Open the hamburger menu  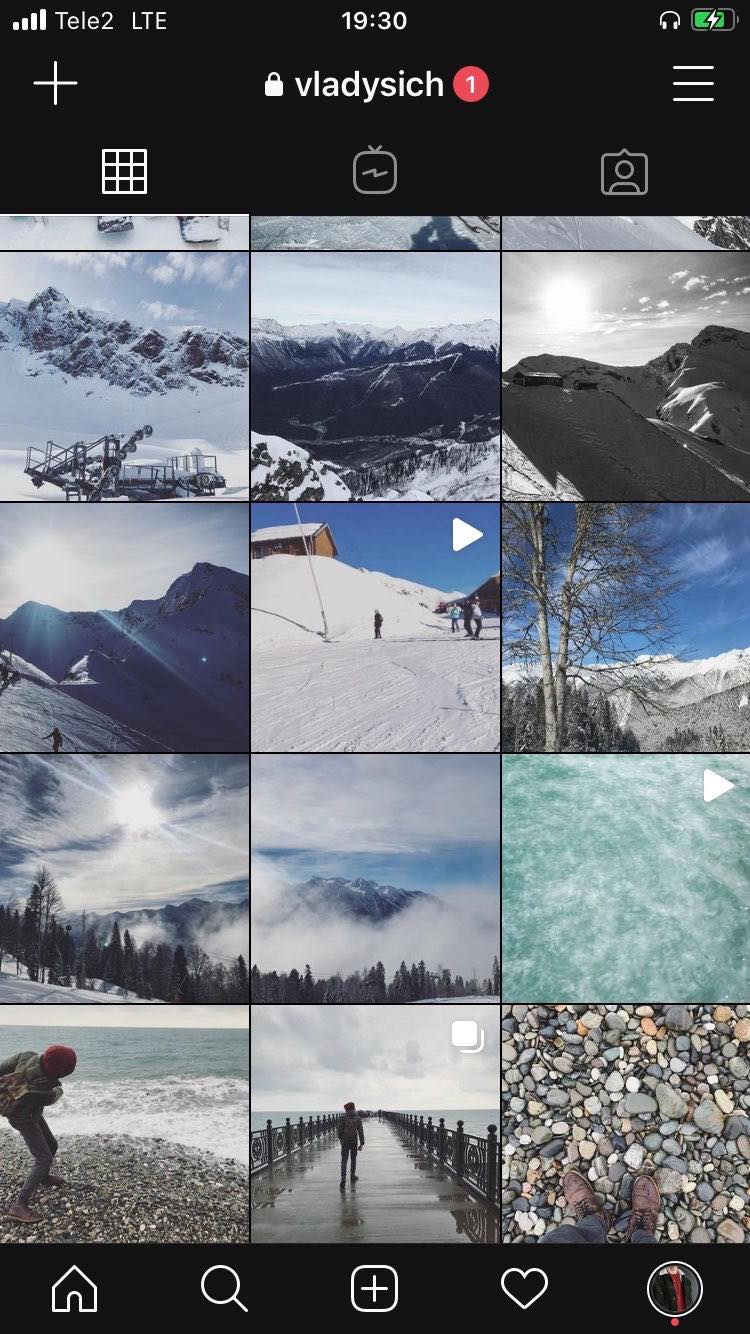[693, 83]
